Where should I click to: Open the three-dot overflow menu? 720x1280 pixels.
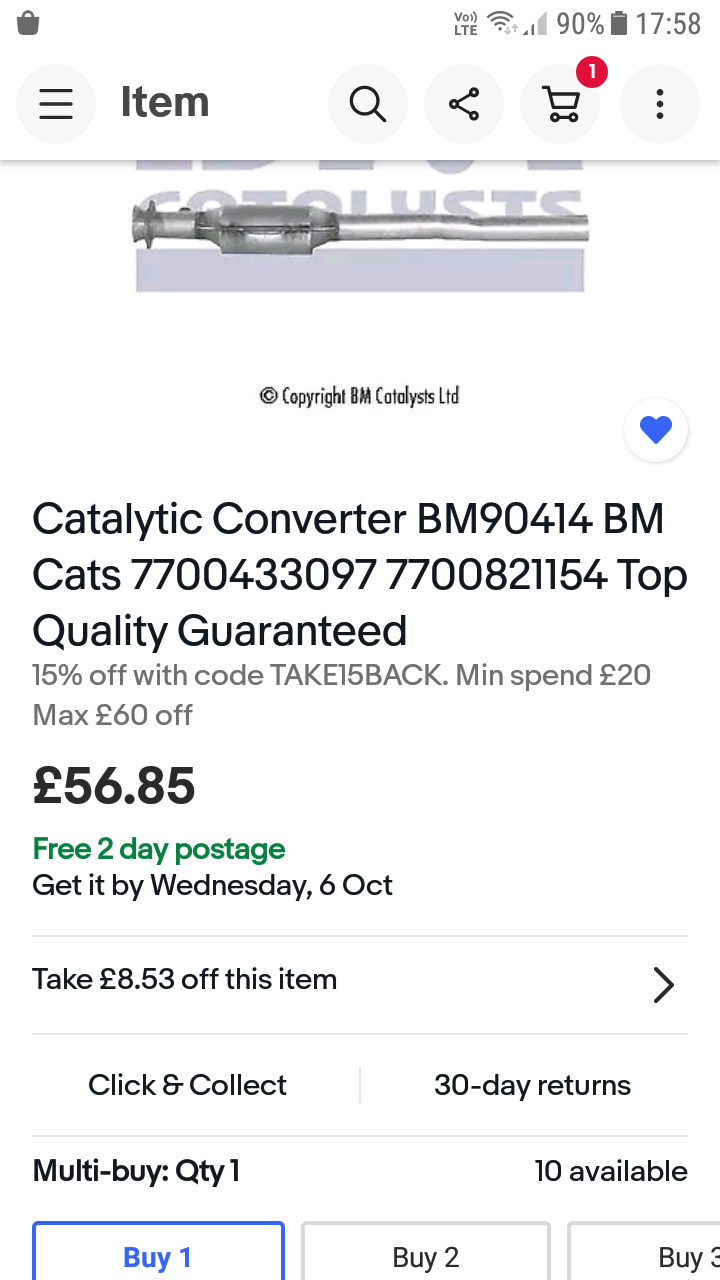click(x=659, y=104)
